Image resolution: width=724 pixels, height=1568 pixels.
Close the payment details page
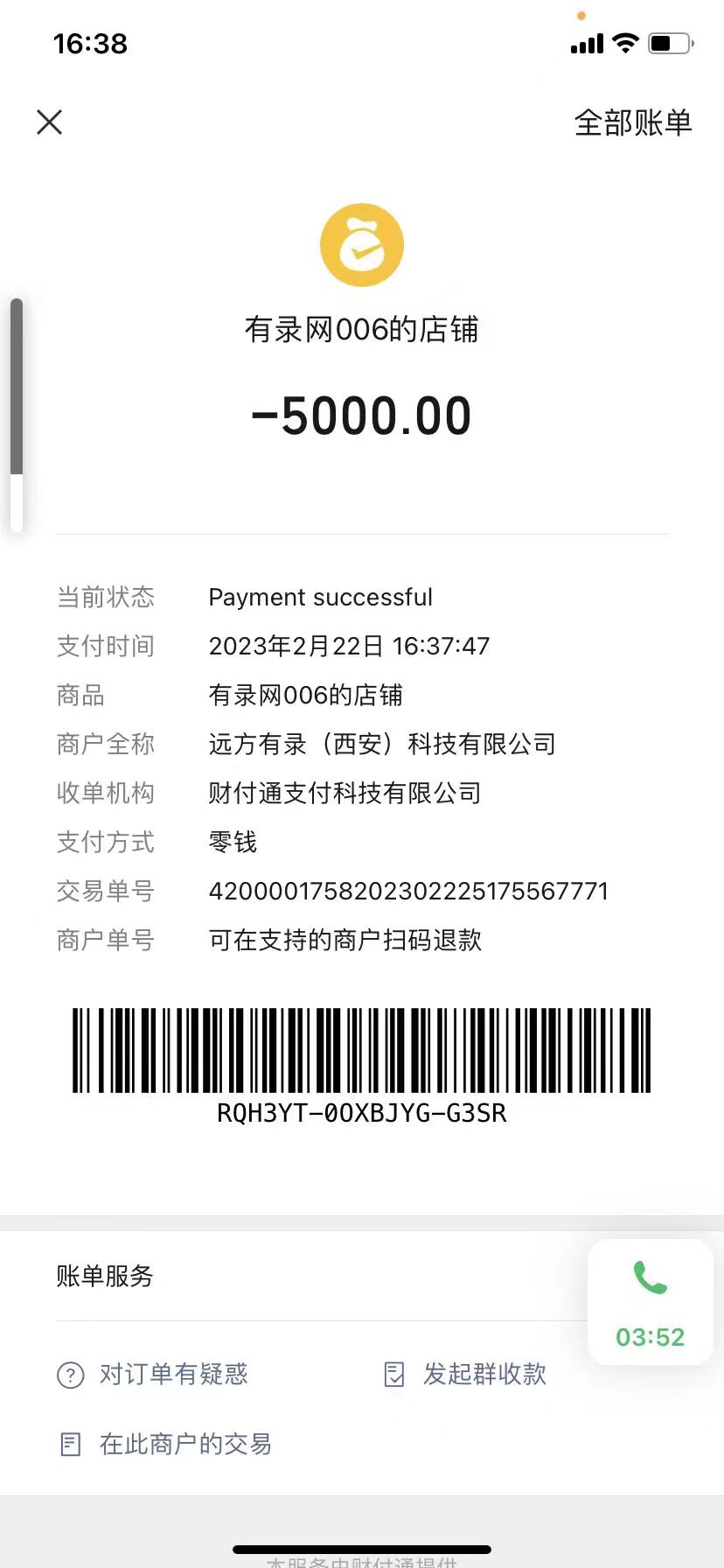50,122
